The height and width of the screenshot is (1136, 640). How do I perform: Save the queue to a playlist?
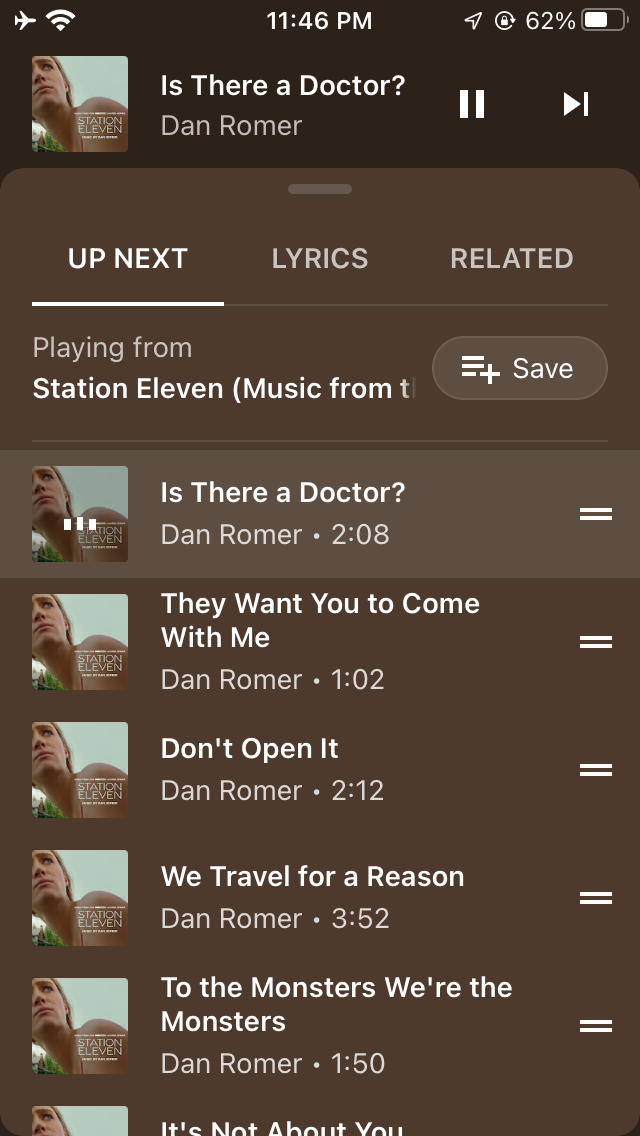(x=519, y=369)
